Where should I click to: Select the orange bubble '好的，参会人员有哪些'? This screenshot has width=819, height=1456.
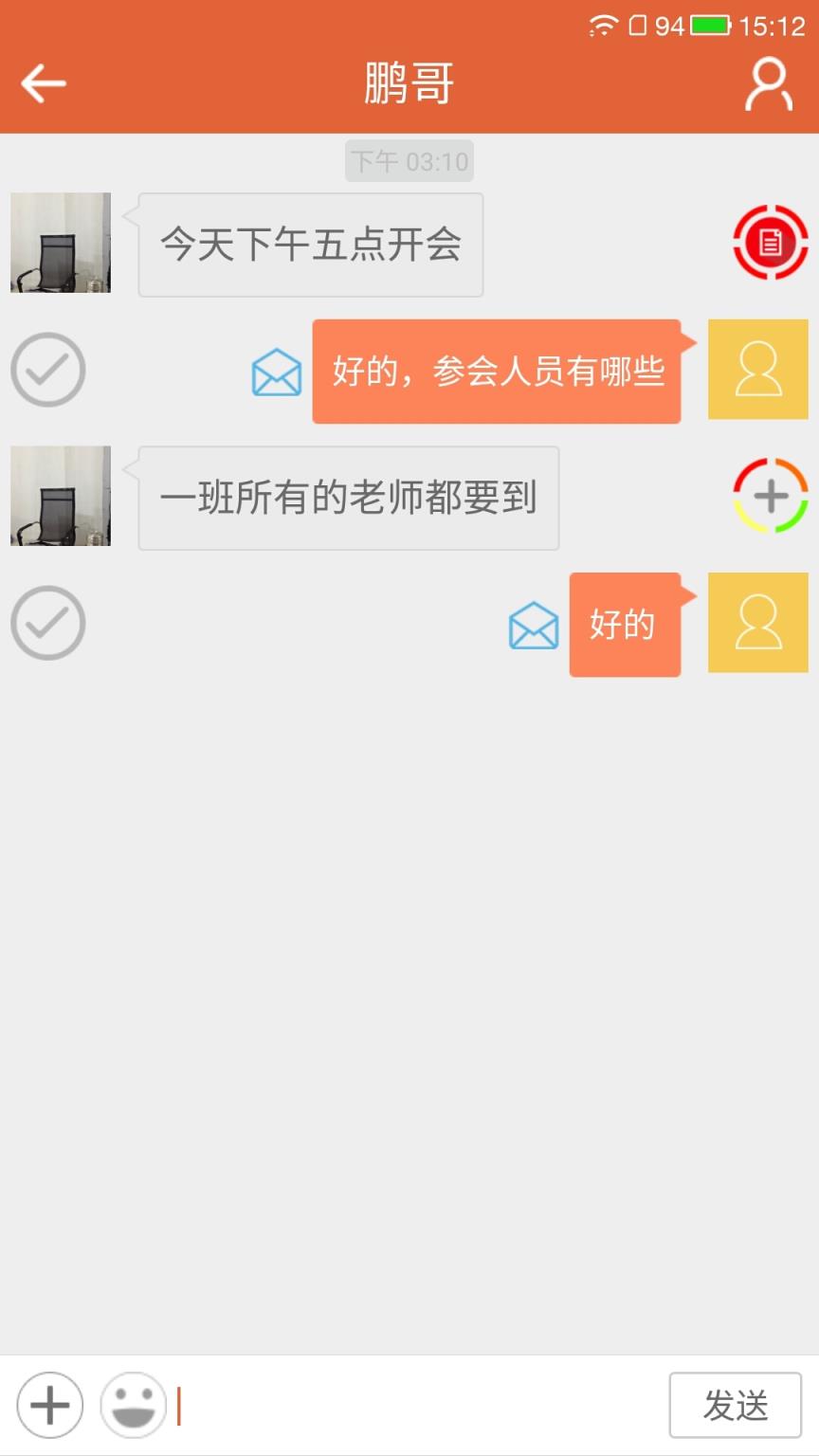496,370
